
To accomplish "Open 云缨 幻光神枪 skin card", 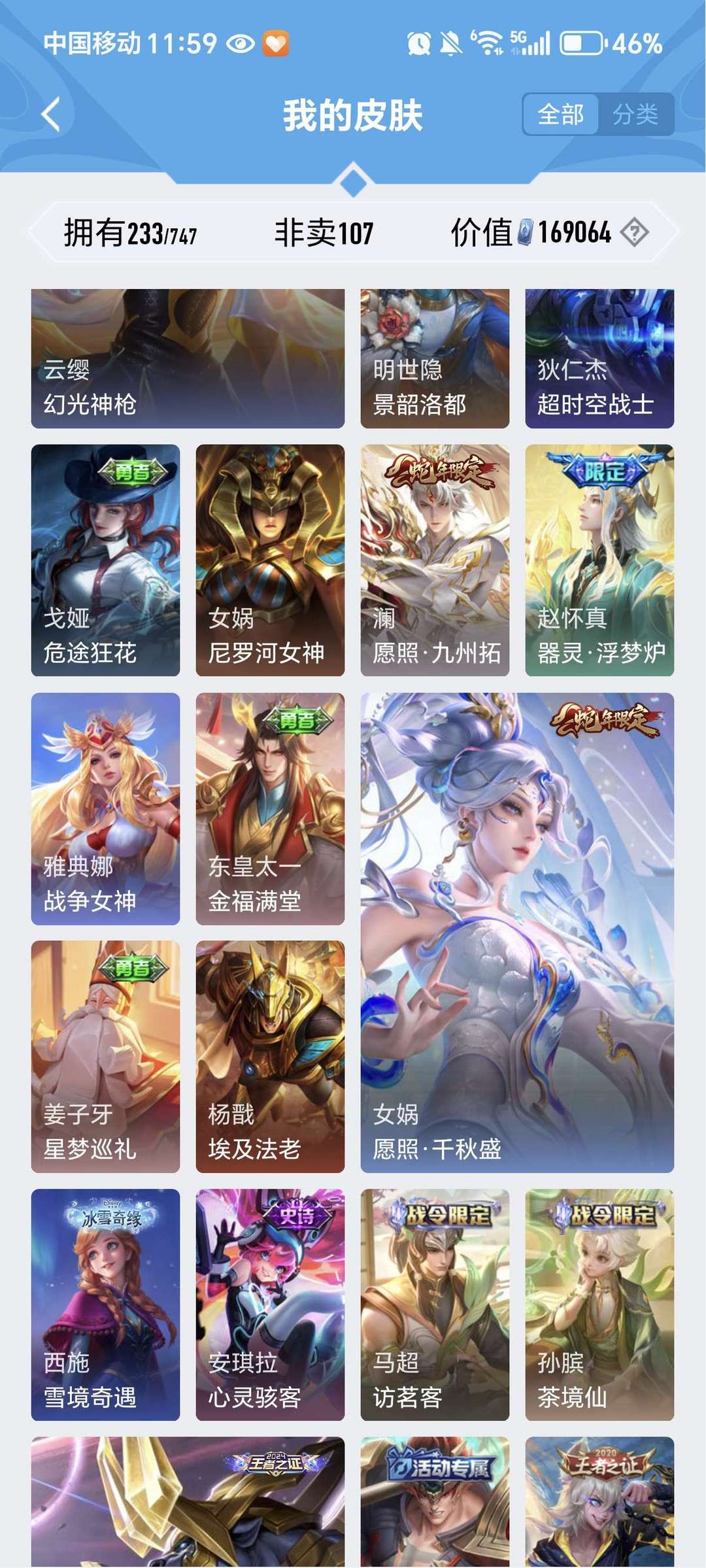I will point(188,359).
